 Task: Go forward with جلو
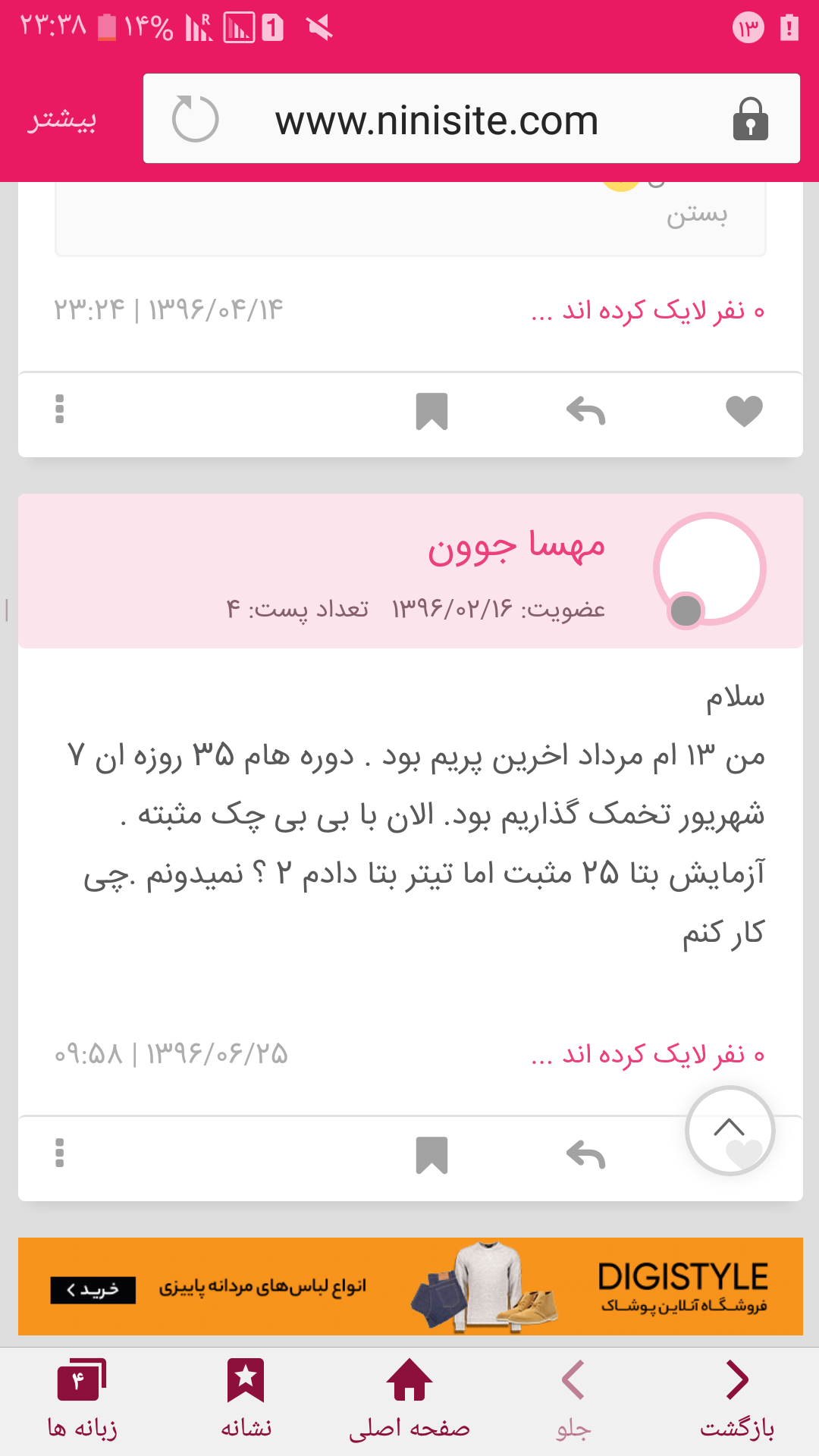pyautogui.click(x=573, y=1398)
